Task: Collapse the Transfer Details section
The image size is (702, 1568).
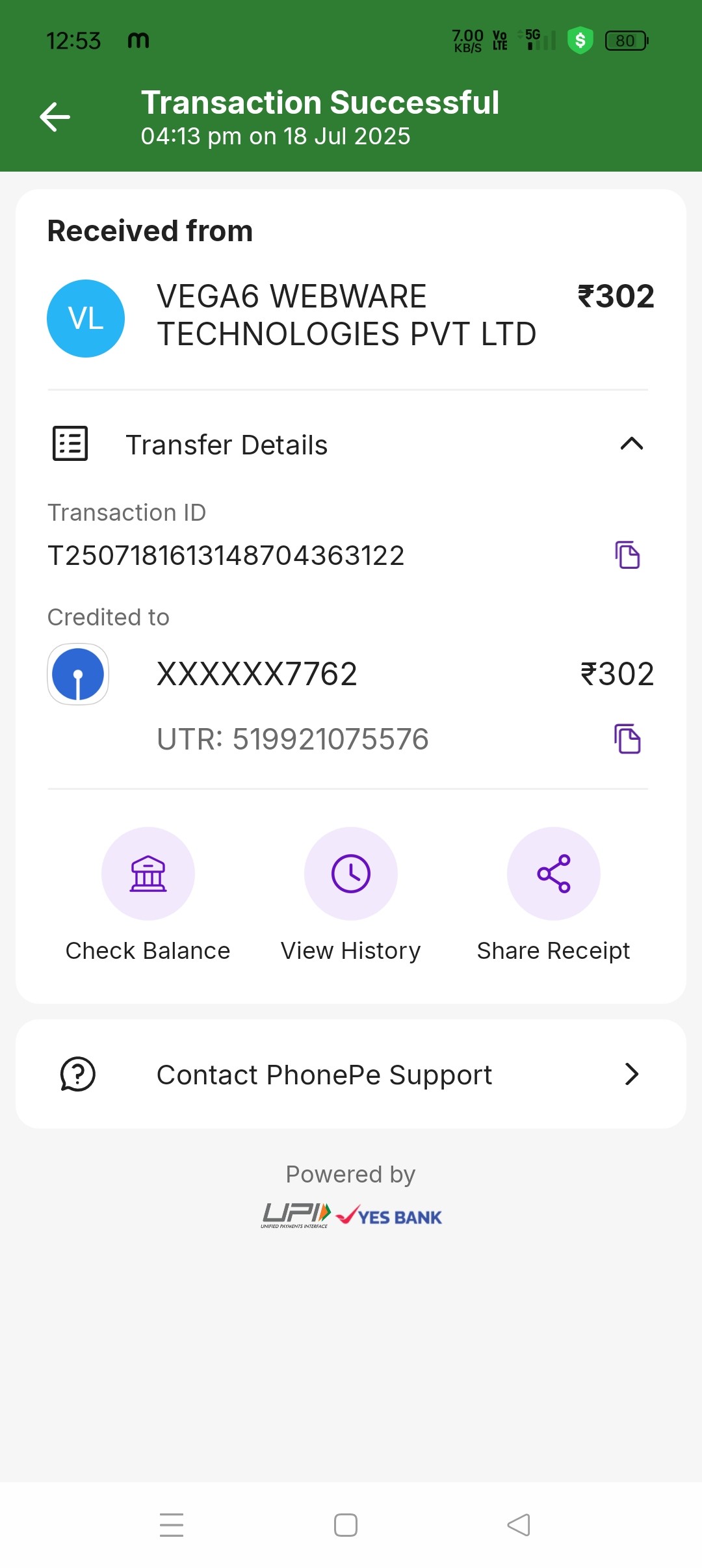Action: (x=631, y=444)
